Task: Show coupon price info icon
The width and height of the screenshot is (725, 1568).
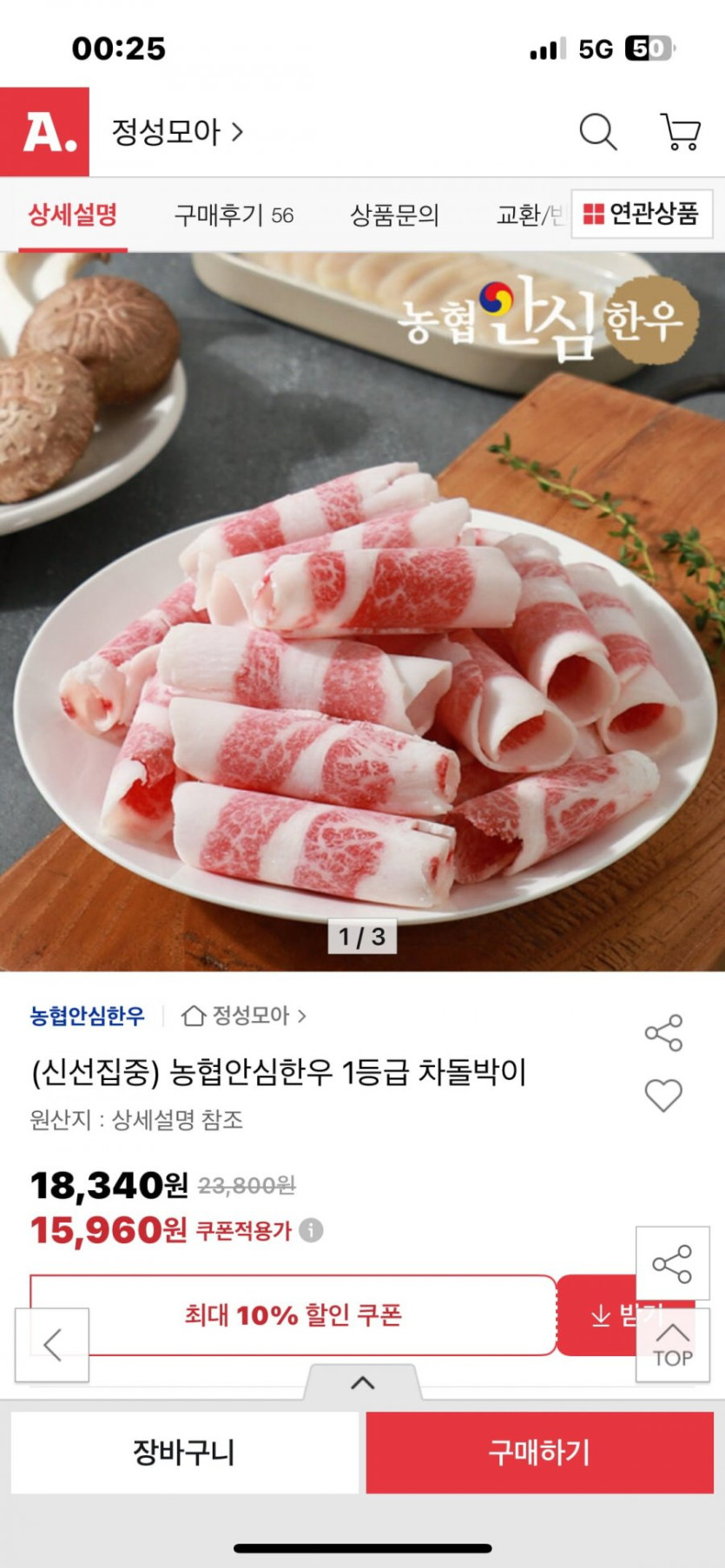Action: pyautogui.click(x=311, y=1230)
